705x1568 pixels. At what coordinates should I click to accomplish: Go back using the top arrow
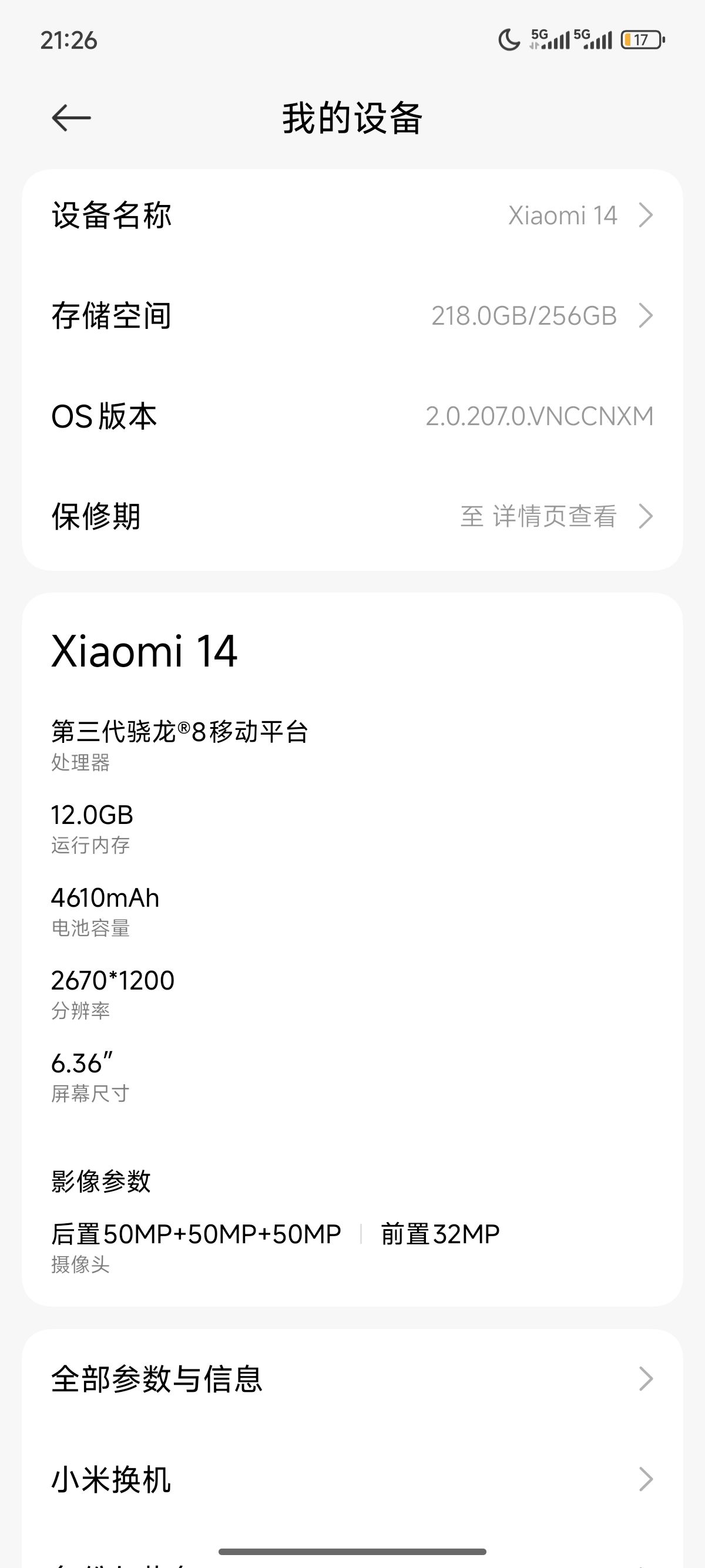71,117
